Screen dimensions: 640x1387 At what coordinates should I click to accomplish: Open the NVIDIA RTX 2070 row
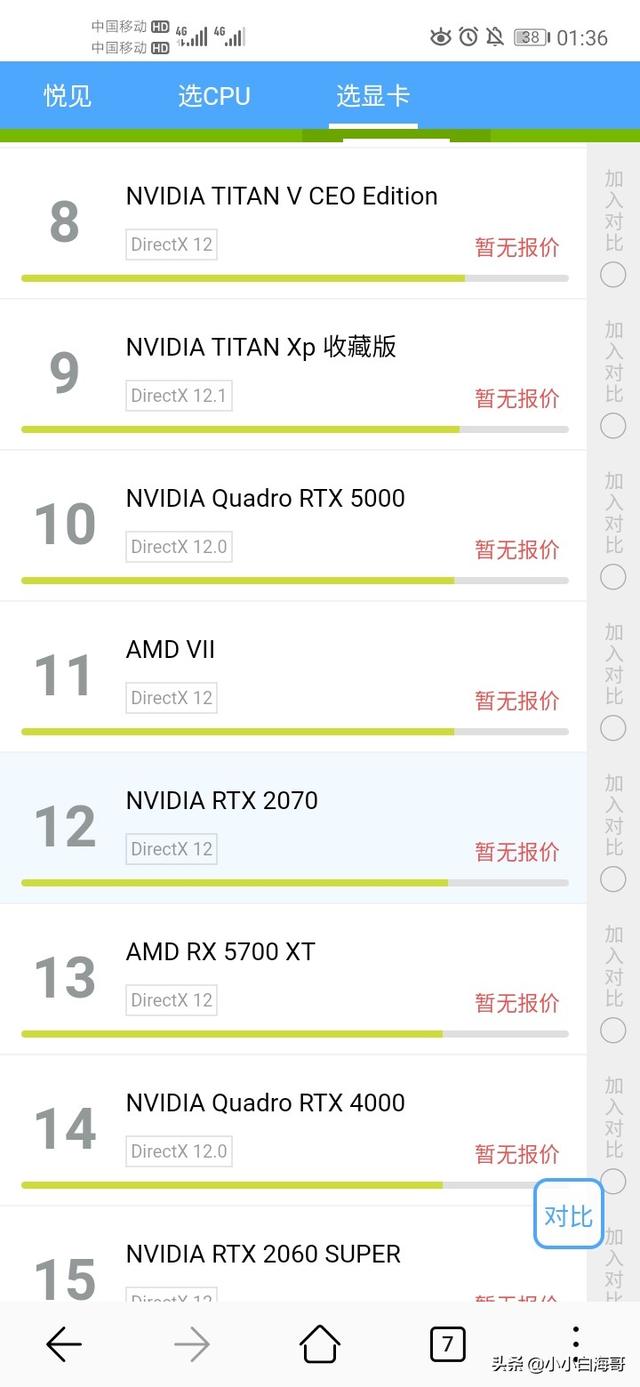pyautogui.click(x=293, y=827)
